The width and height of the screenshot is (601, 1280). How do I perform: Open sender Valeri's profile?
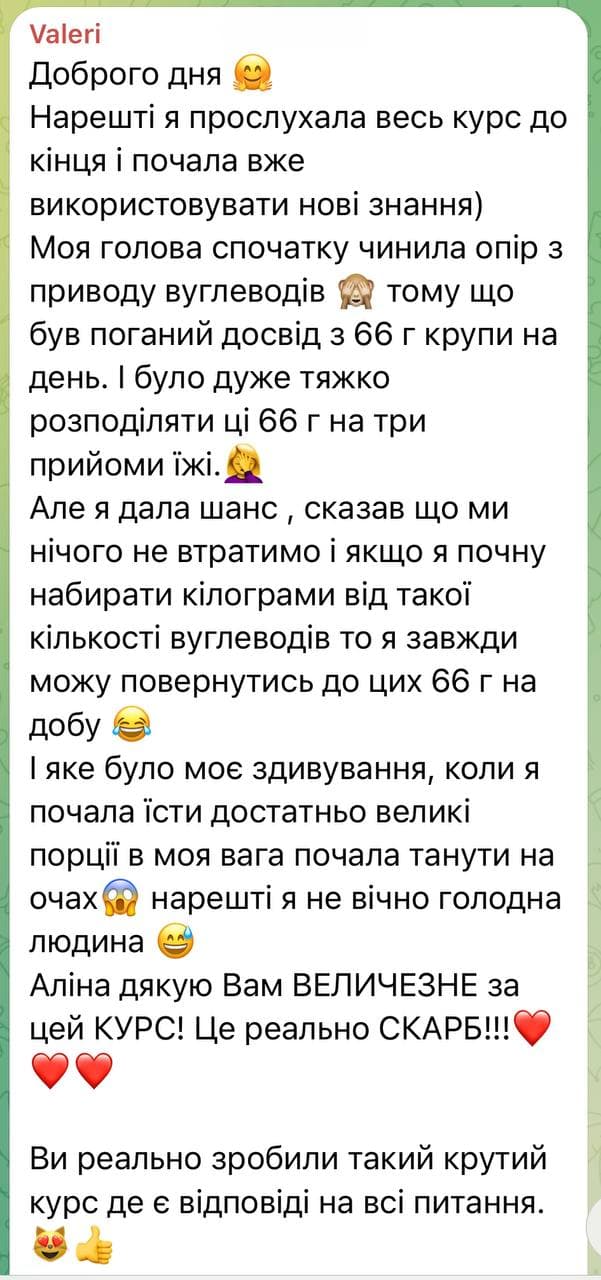65,35
